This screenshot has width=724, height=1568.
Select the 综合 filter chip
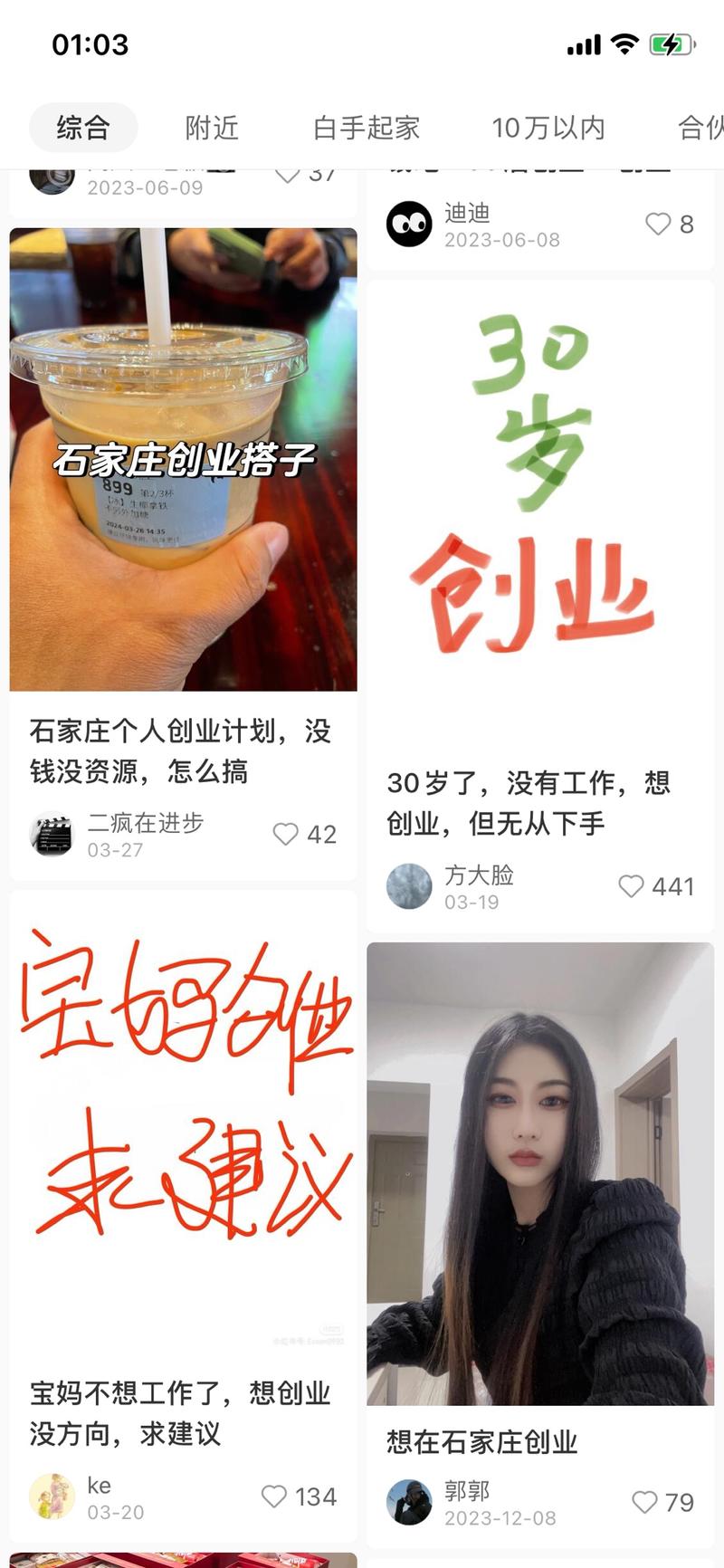[82, 128]
